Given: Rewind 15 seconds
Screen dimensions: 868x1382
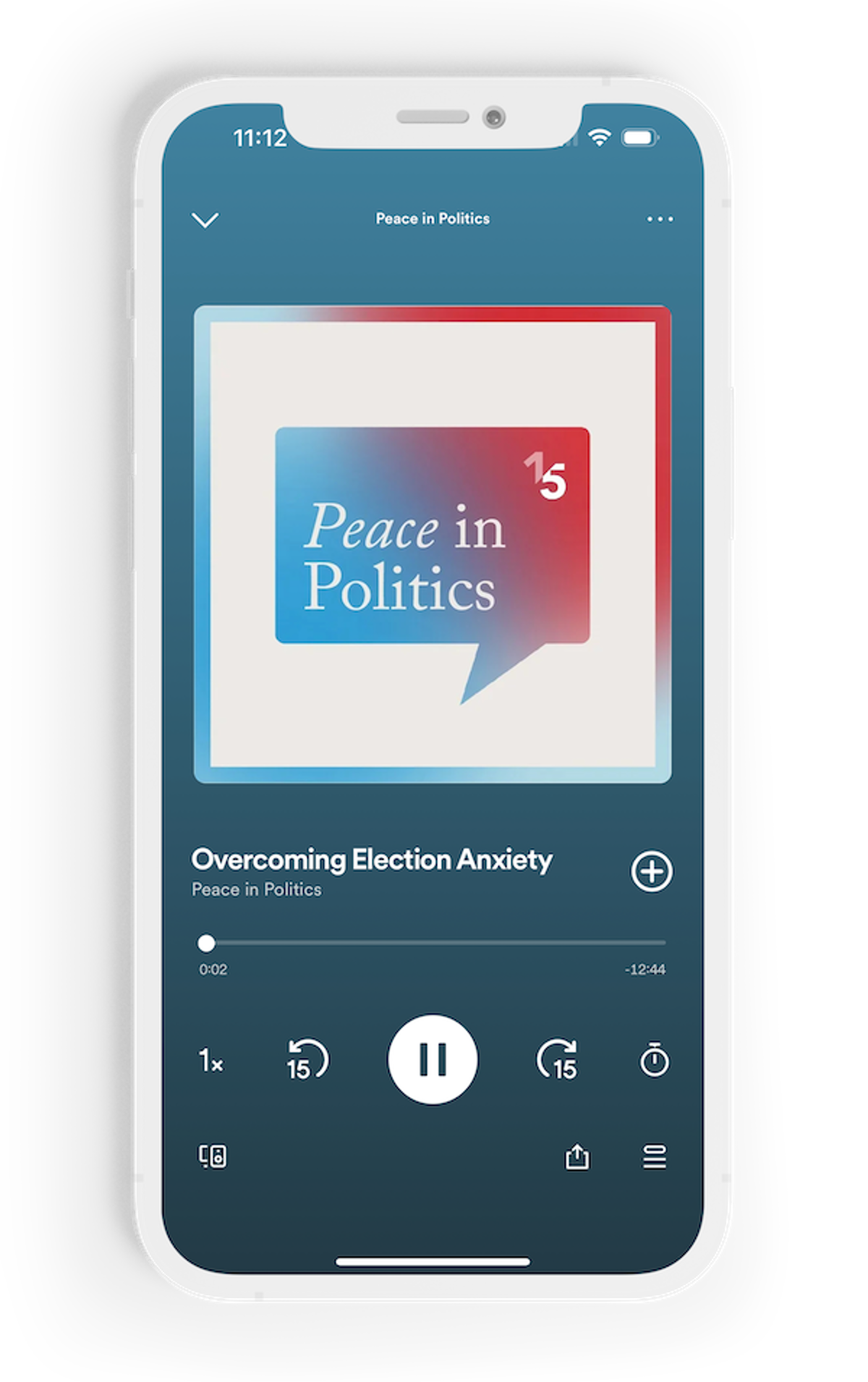Looking at the screenshot, I should (x=307, y=1060).
